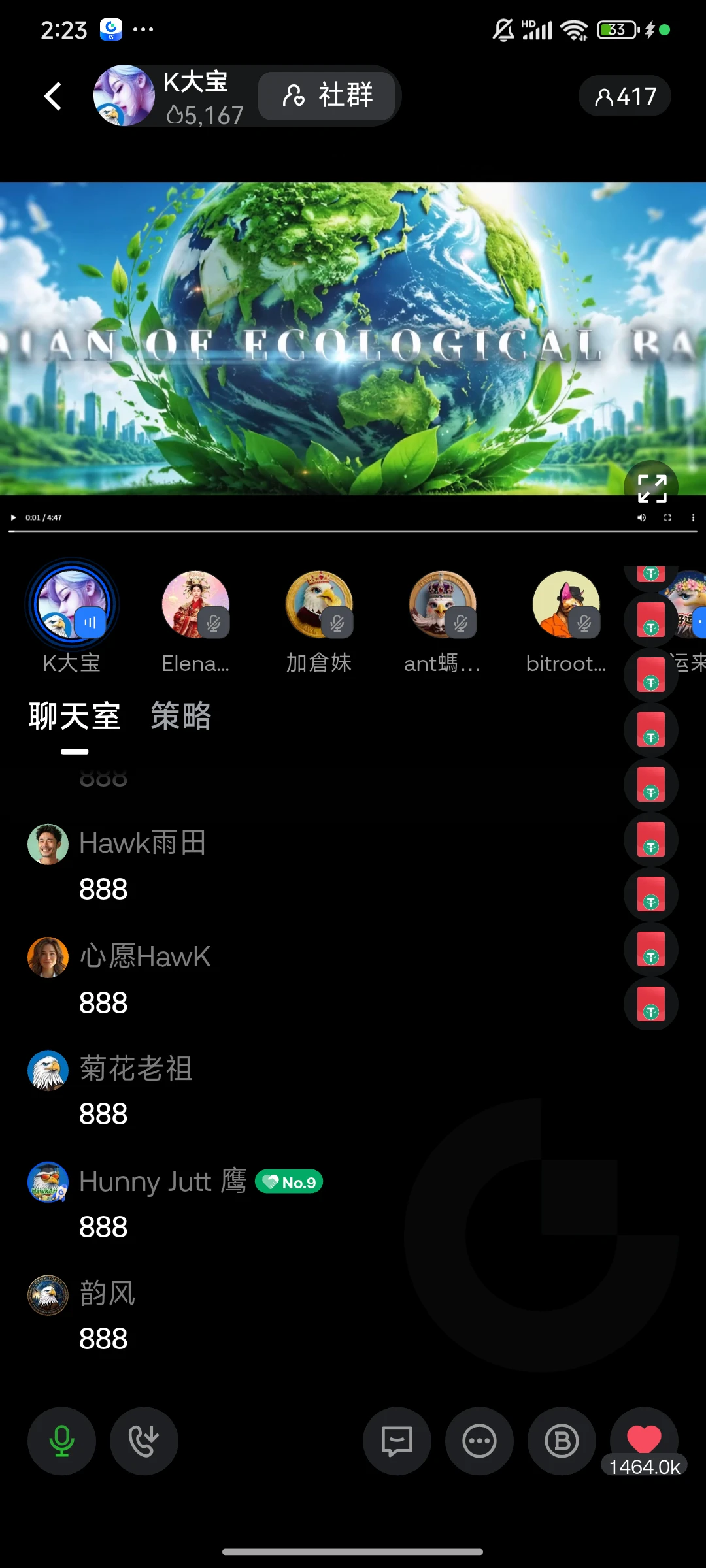Select the 聊天室 tab
The width and height of the screenshot is (706, 1568).
pyautogui.click(x=75, y=716)
